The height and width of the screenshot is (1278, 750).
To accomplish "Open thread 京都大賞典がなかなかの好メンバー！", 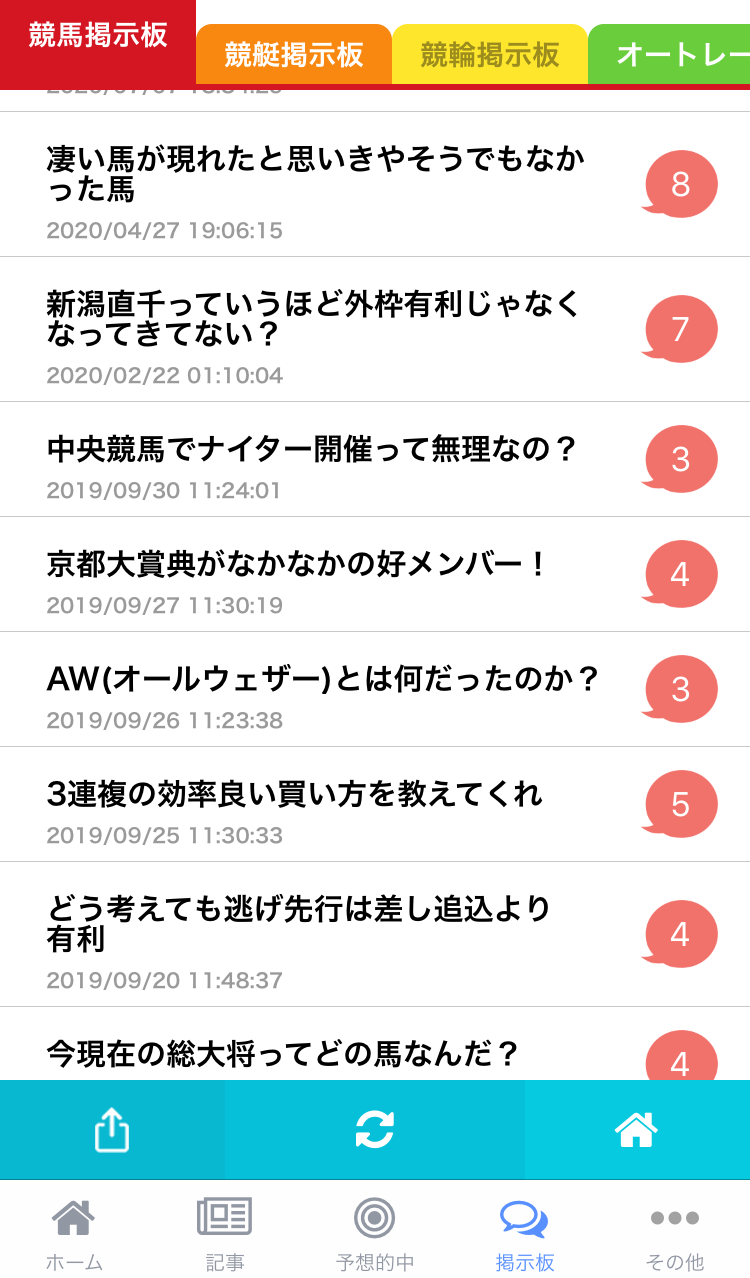I will coord(375,575).
